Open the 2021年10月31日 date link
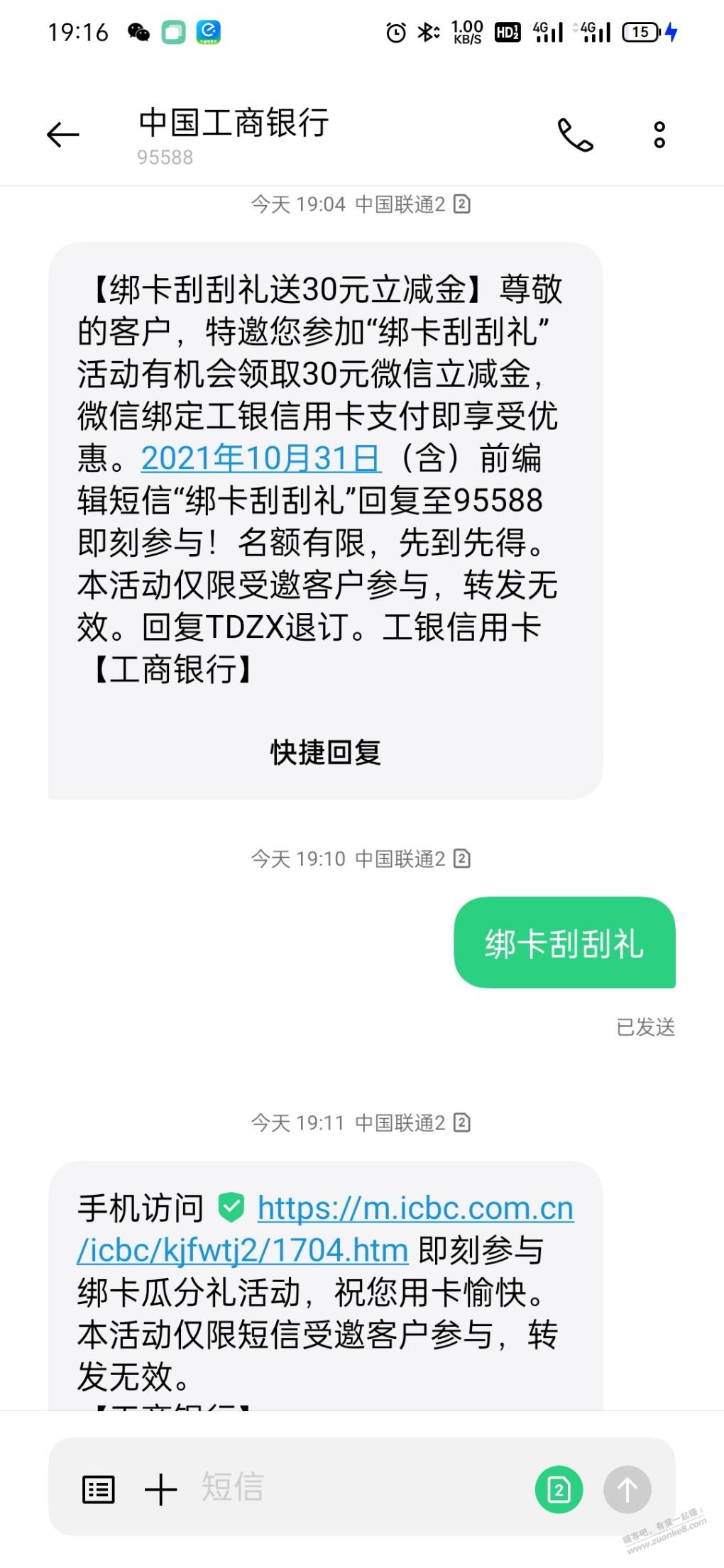The height and width of the screenshot is (1568, 724). click(260, 458)
